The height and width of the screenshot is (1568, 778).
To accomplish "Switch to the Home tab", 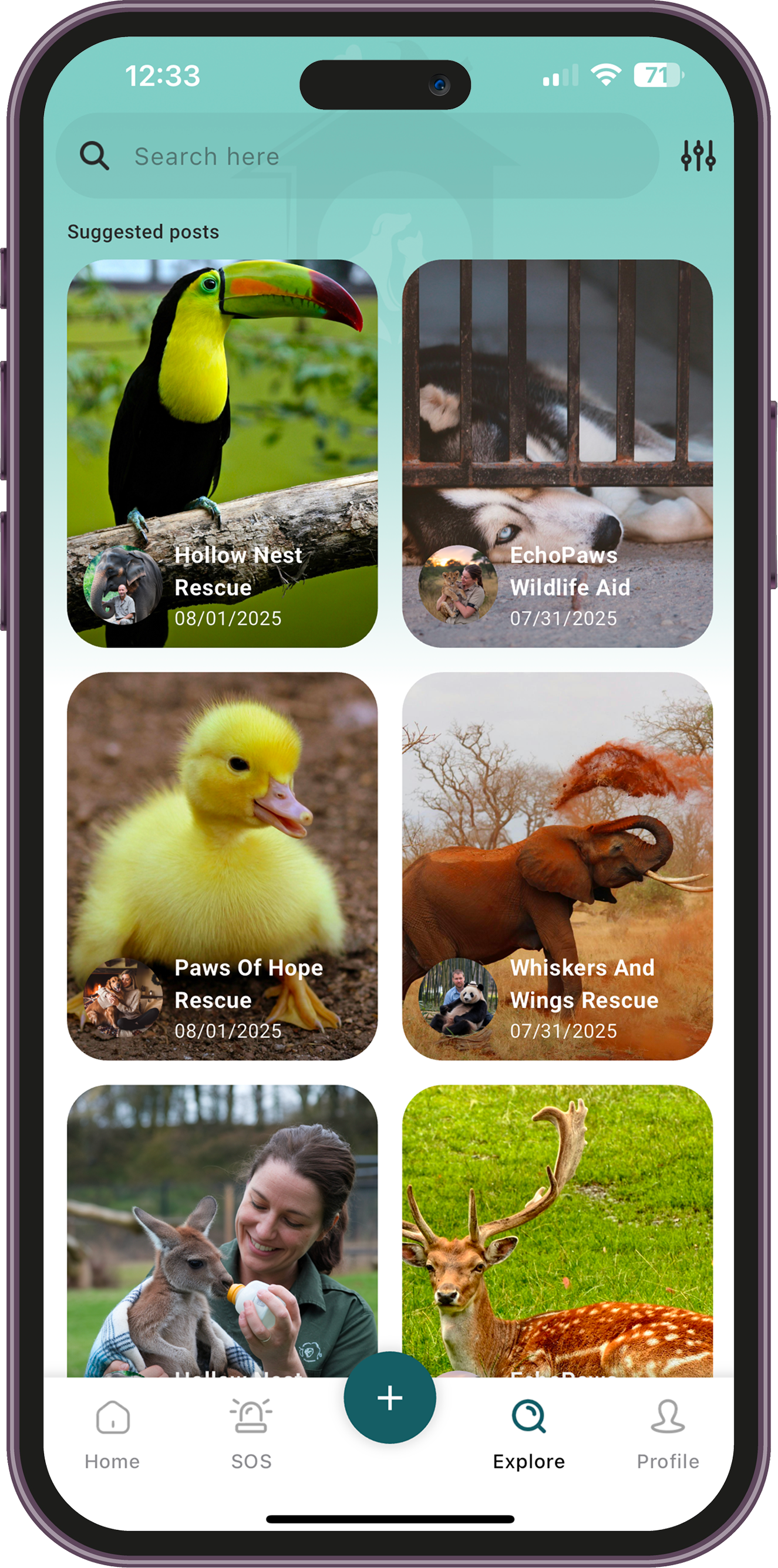I will click(x=112, y=1434).
